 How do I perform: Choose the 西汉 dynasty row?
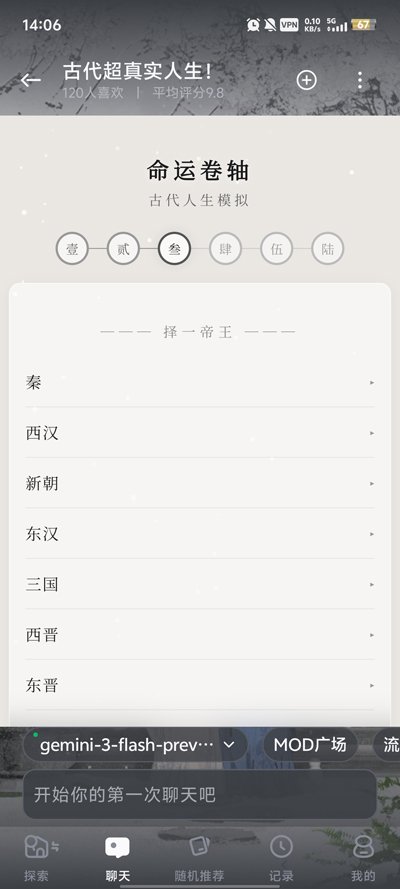tap(200, 433)
